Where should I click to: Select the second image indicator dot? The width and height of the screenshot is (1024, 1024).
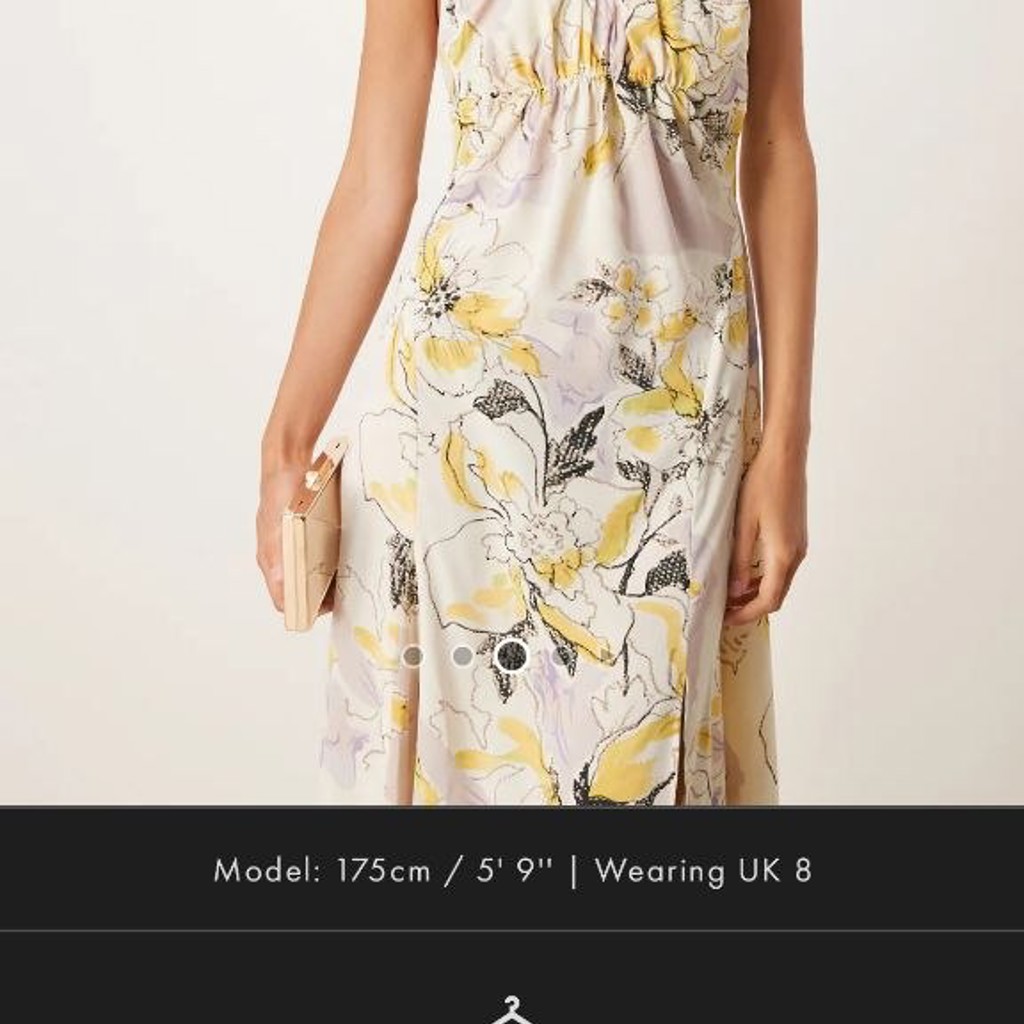[x=462, y=656]
